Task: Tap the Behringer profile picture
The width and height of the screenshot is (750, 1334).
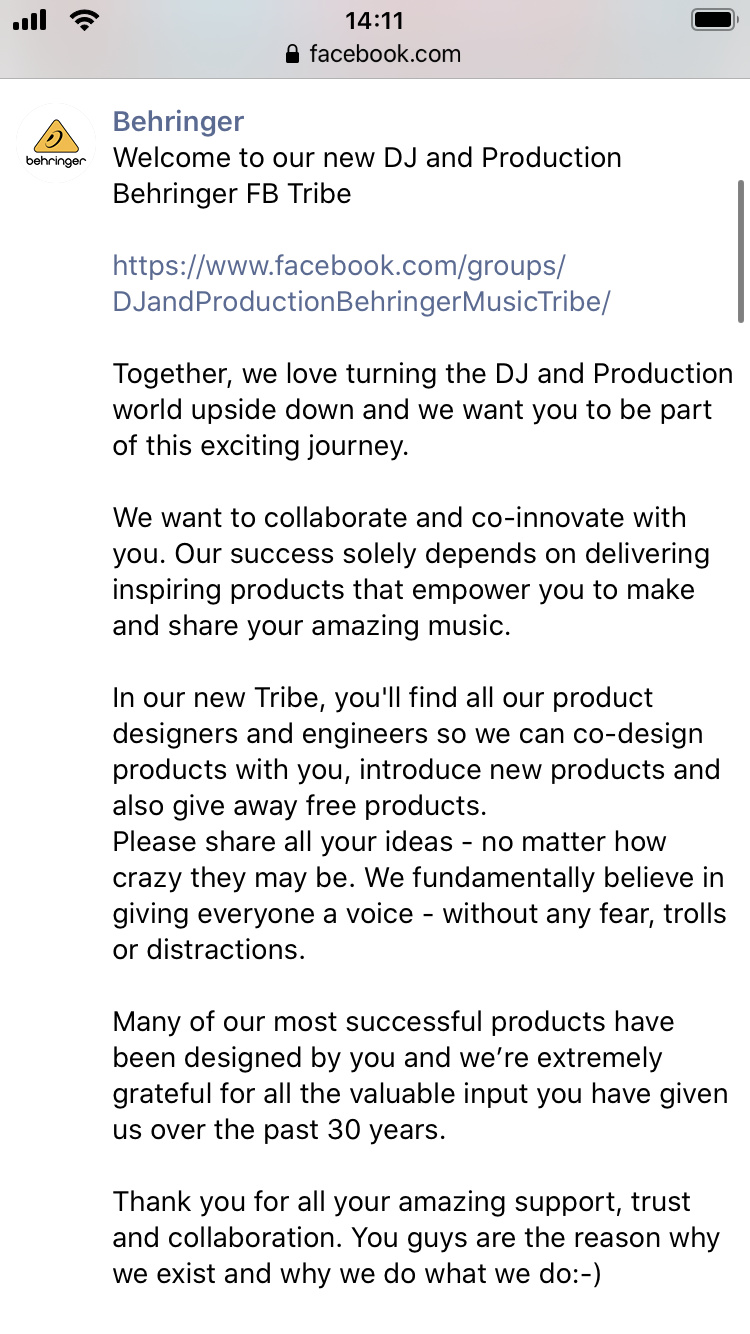Action: tap(55, 143)
